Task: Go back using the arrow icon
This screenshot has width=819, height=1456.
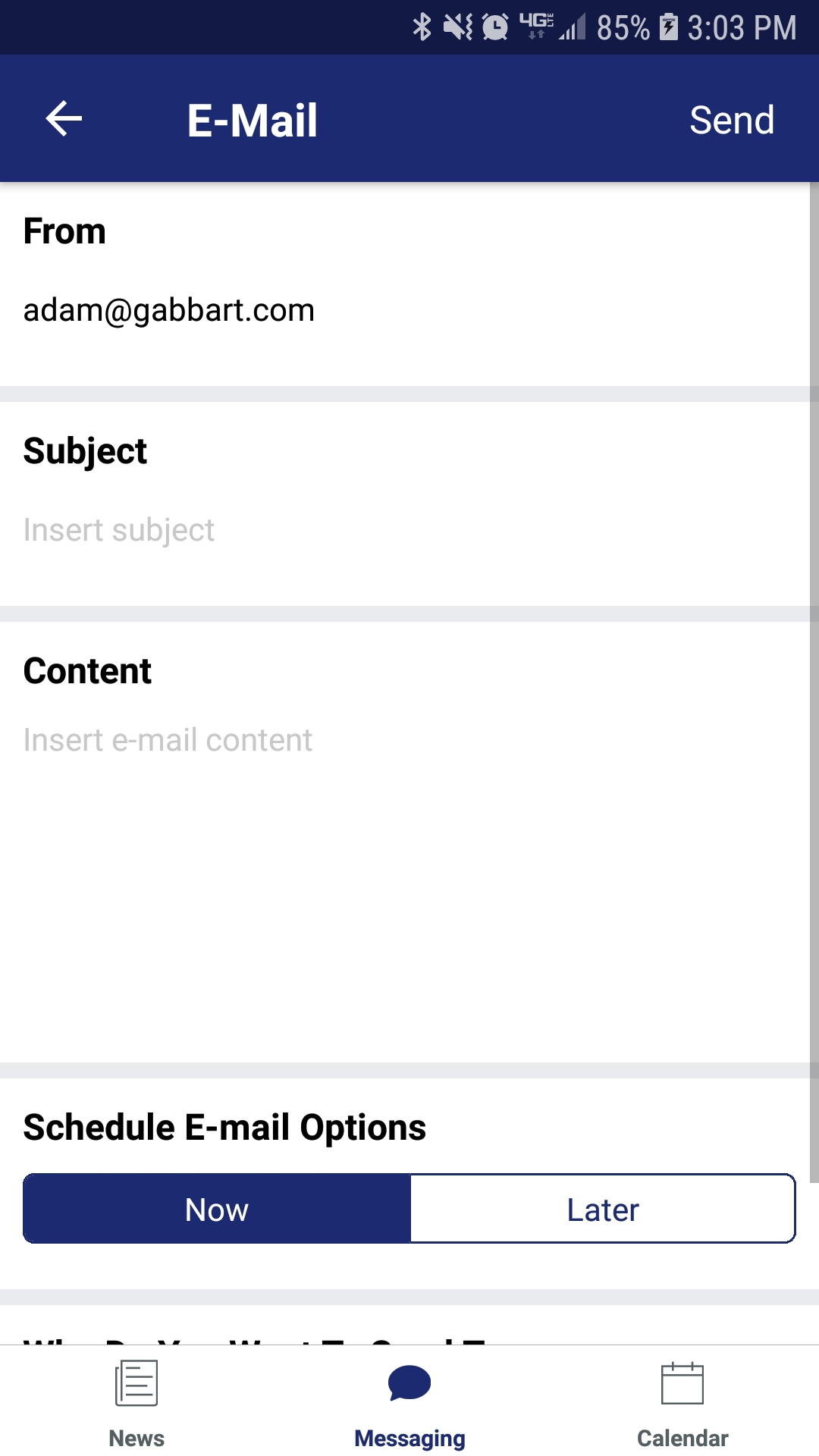Action: click(x=64, y=119)
